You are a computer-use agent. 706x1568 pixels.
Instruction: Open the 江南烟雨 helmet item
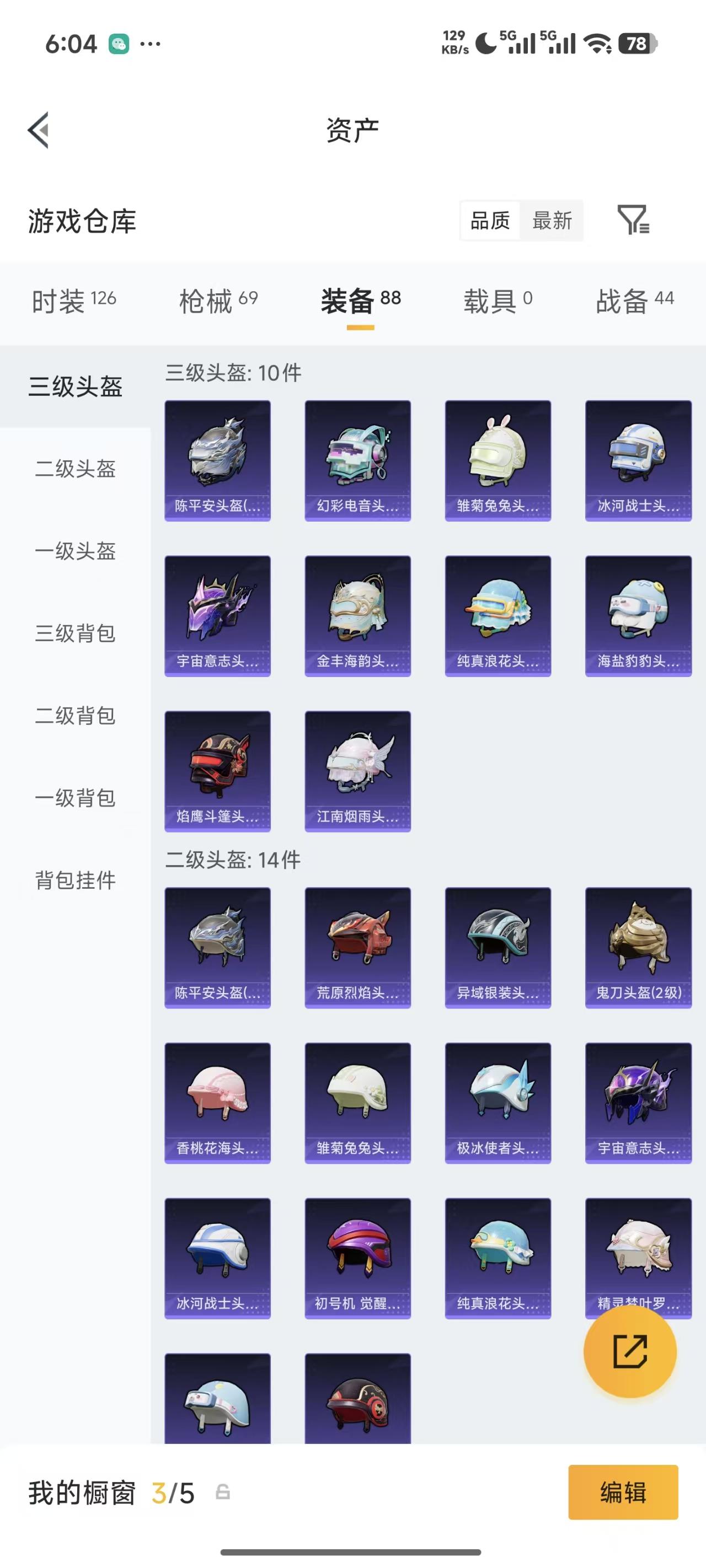(357, 771)
